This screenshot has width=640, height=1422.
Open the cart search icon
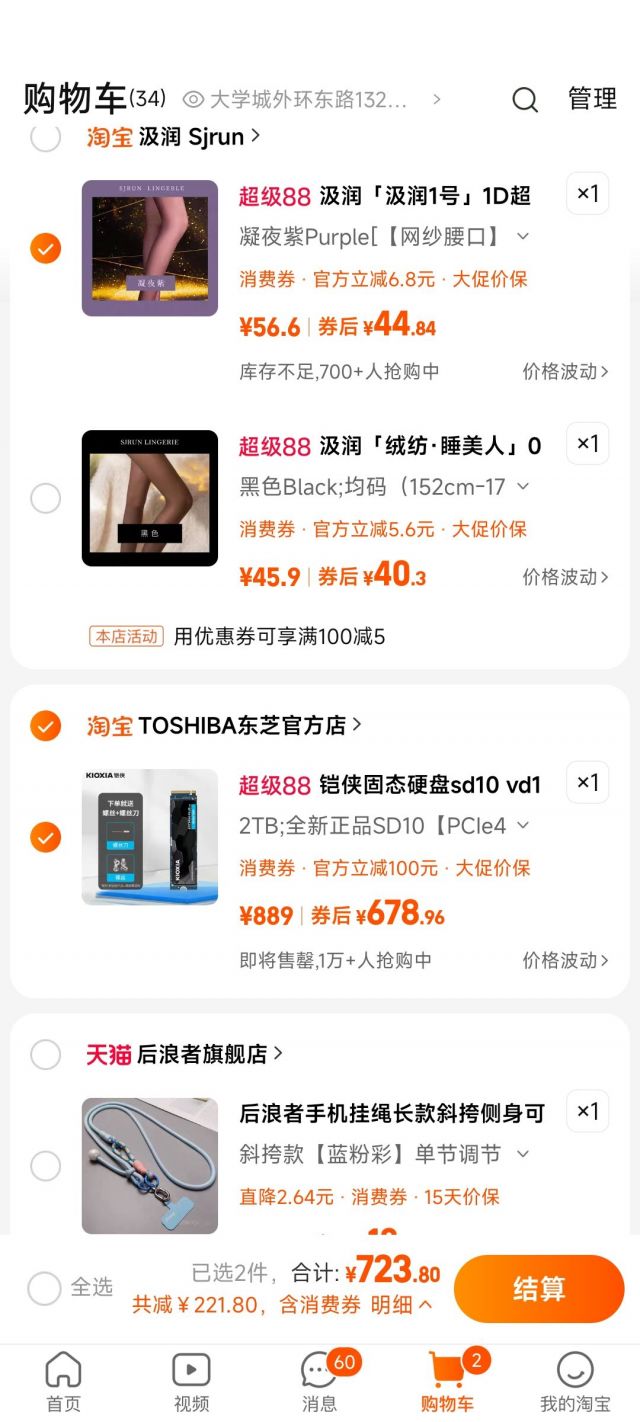click(x=525, y=99)
